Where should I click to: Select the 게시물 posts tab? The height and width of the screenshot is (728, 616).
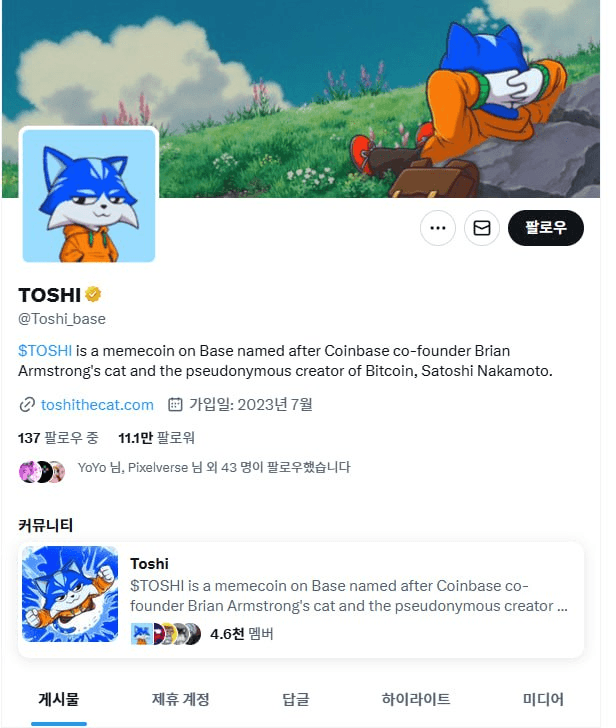point(59,699)
